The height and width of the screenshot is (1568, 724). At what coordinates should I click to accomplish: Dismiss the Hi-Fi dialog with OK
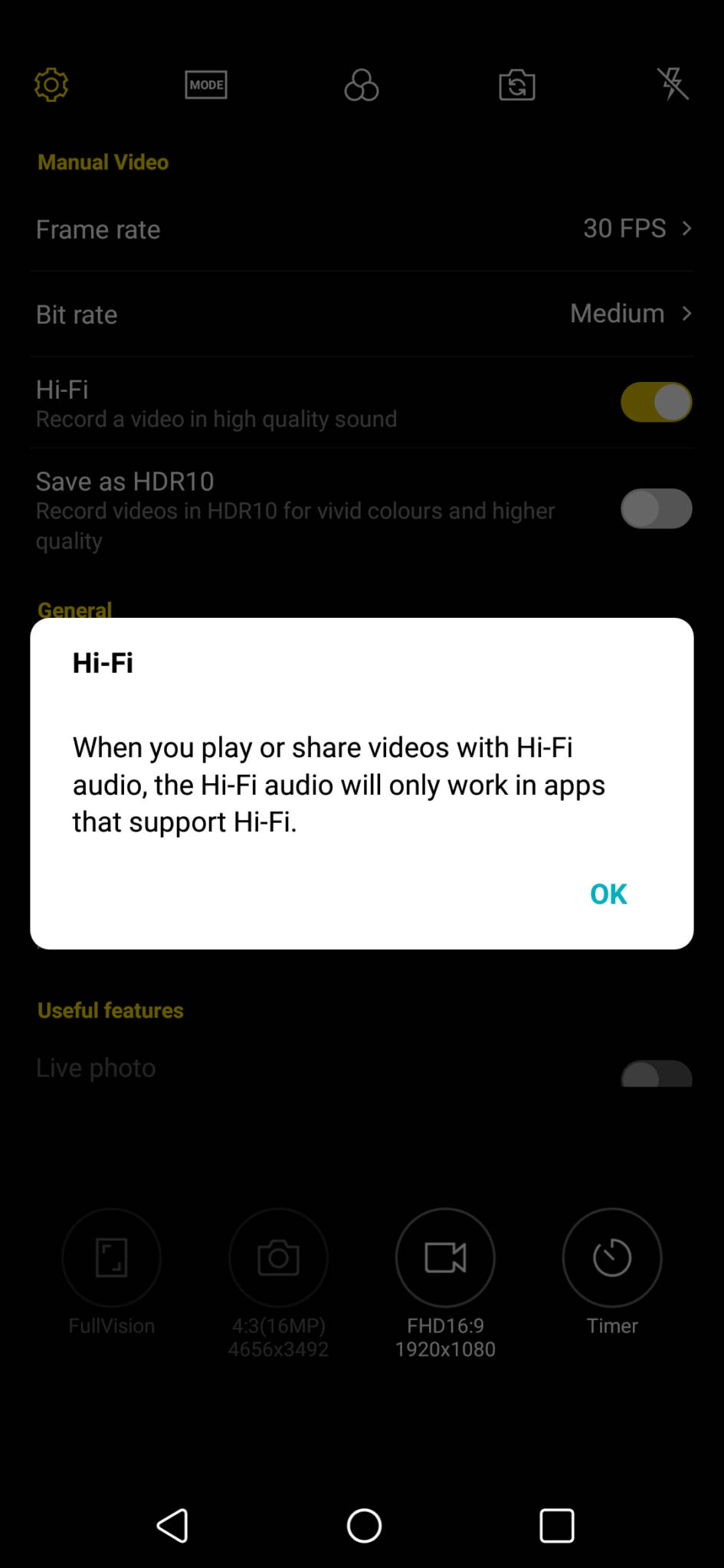coord(608,893)
